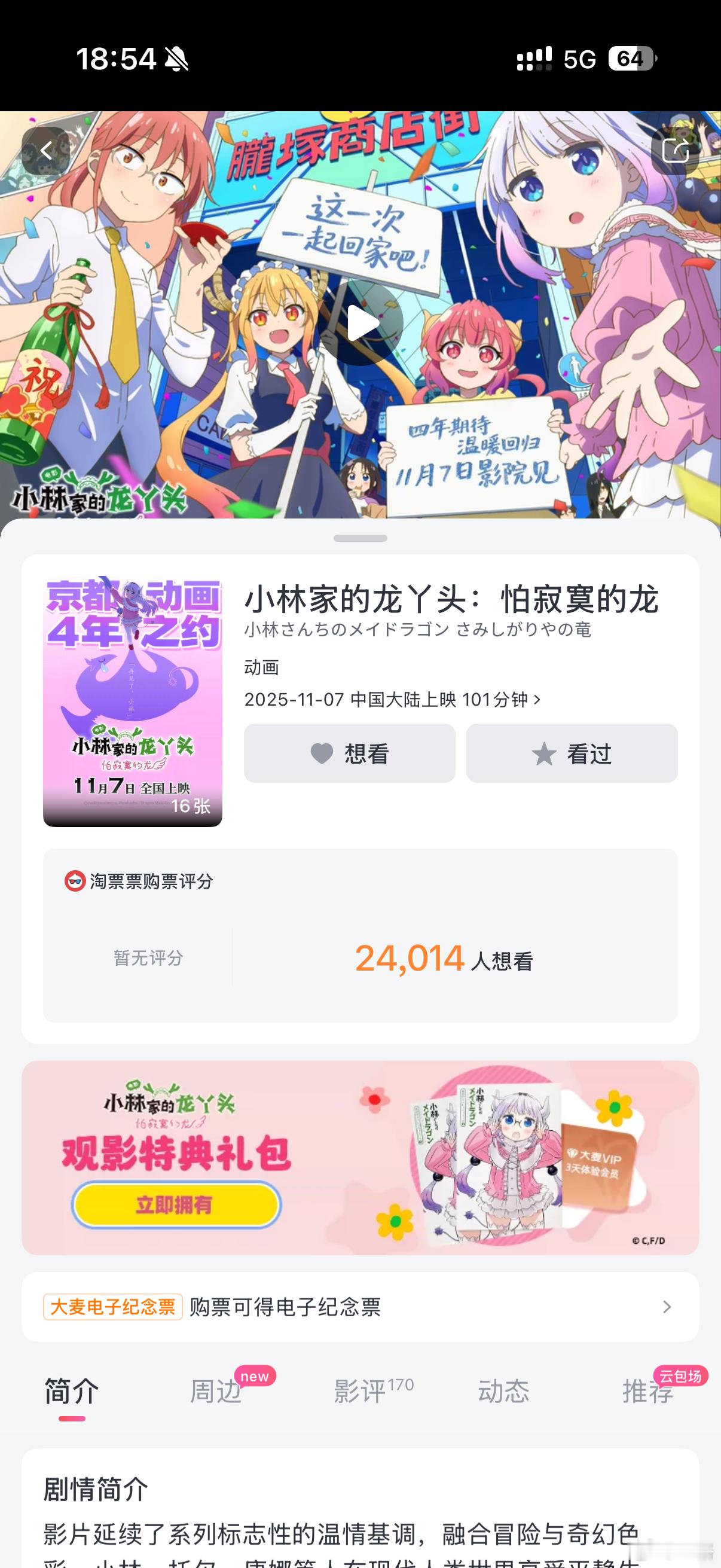
Task: Tap the yellow 立即拥有 button
Action: [176, 1204]
